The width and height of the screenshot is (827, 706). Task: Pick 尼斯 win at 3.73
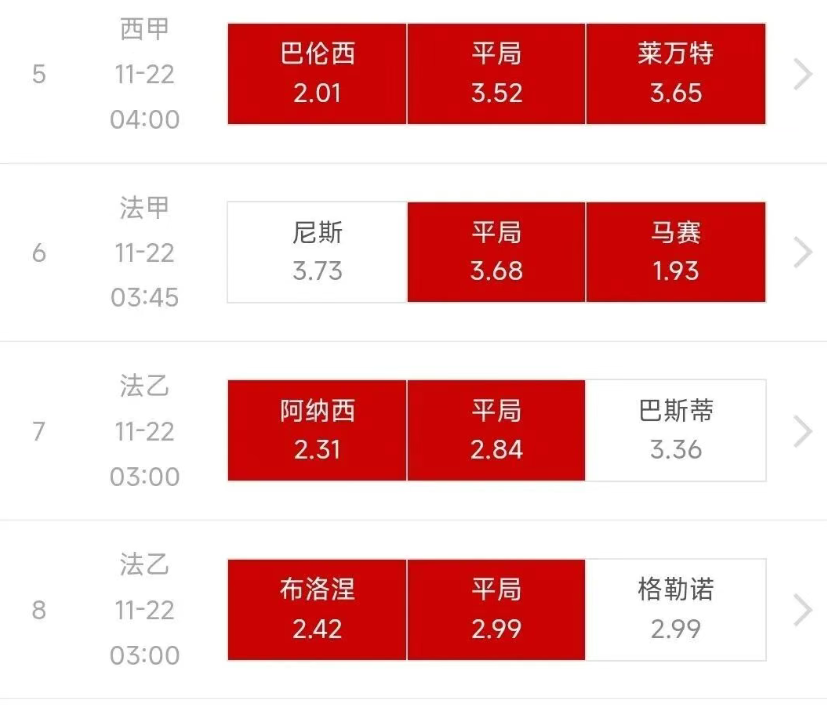point(317,252)
